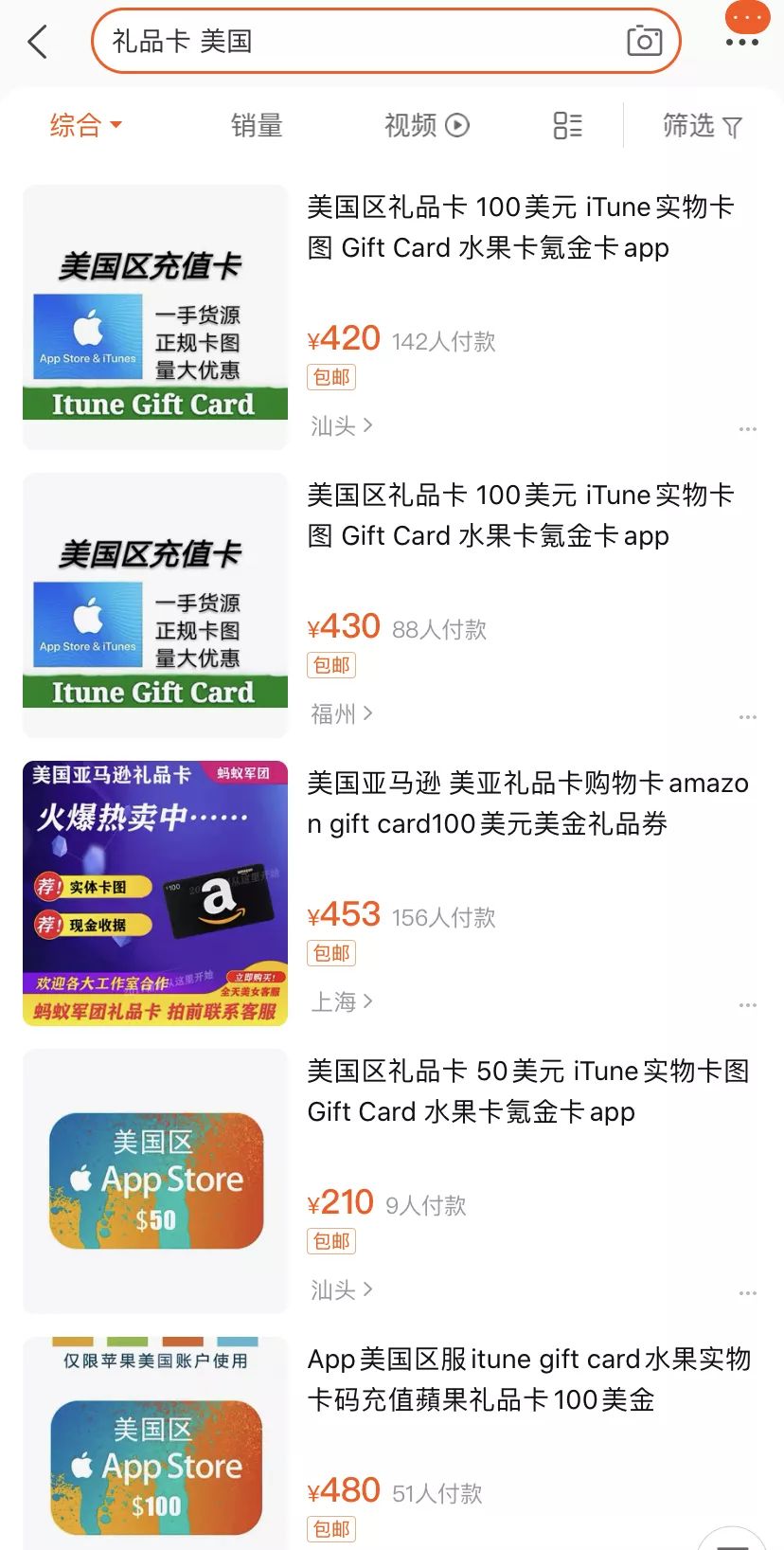Open more options for the ¥453 Amazon item
This screenshot has width=784, height=1550.
pyautogui.click(x=747, y=1005)
